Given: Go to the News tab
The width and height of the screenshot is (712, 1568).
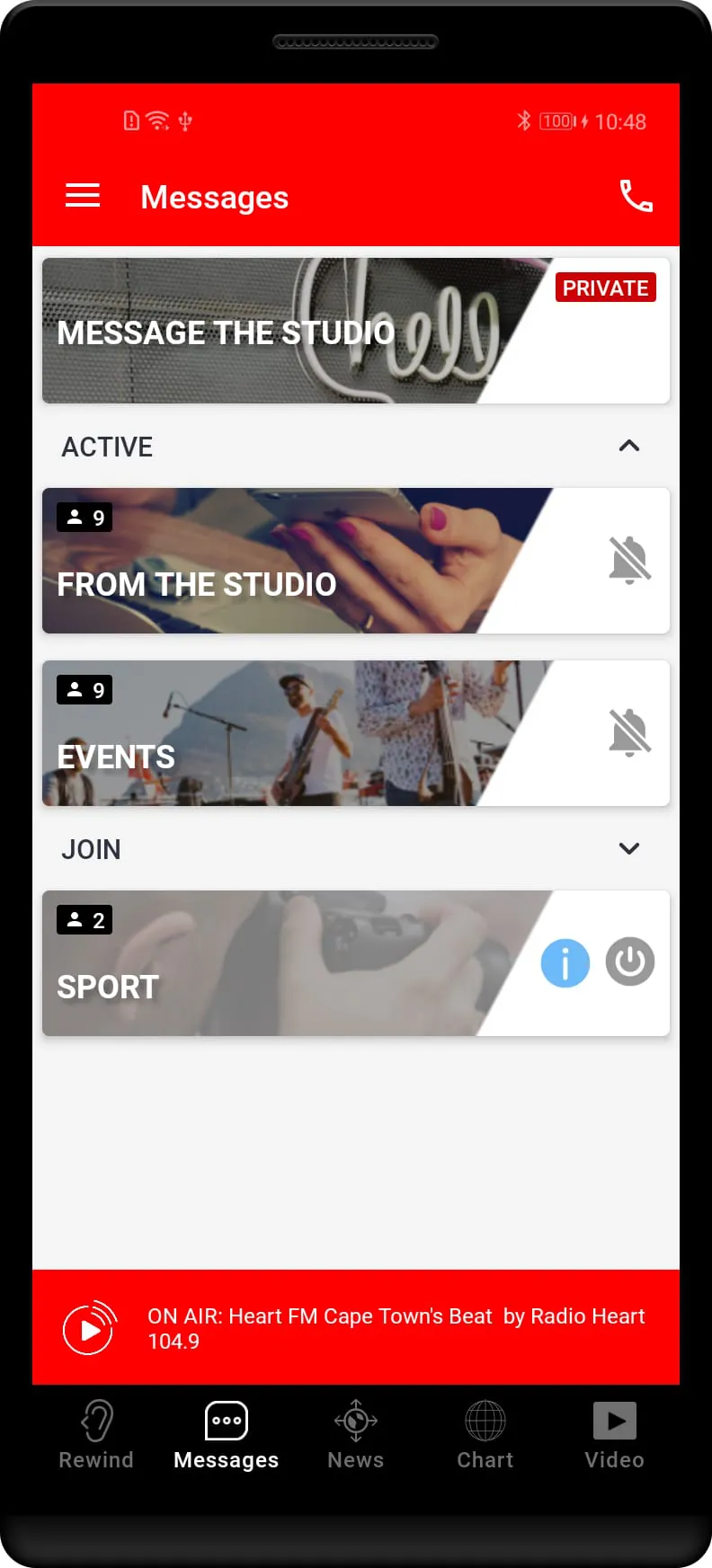Looking at the screenshot, I should click(x=356, y=1435).
